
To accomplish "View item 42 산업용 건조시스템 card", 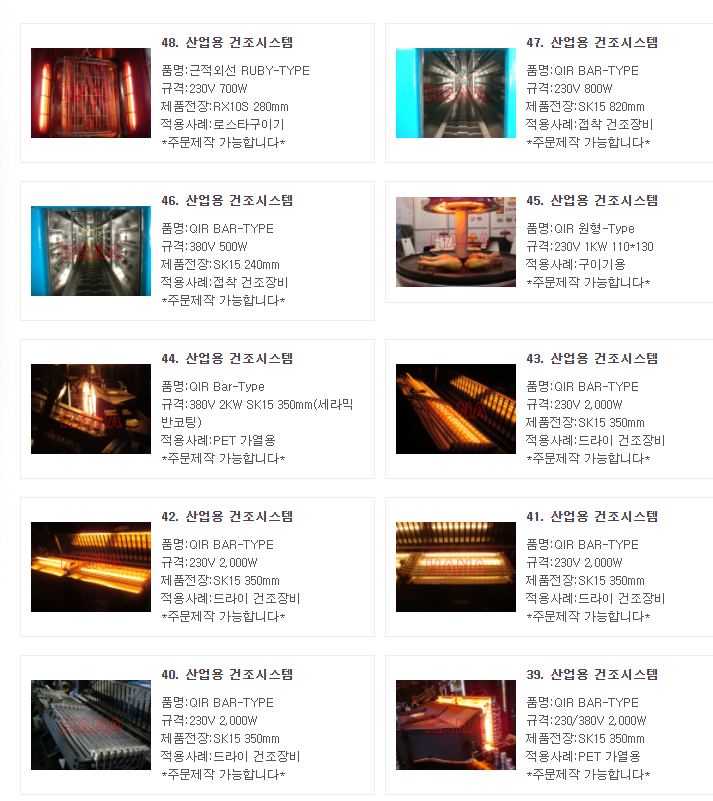I will click(x=227, y=517).
